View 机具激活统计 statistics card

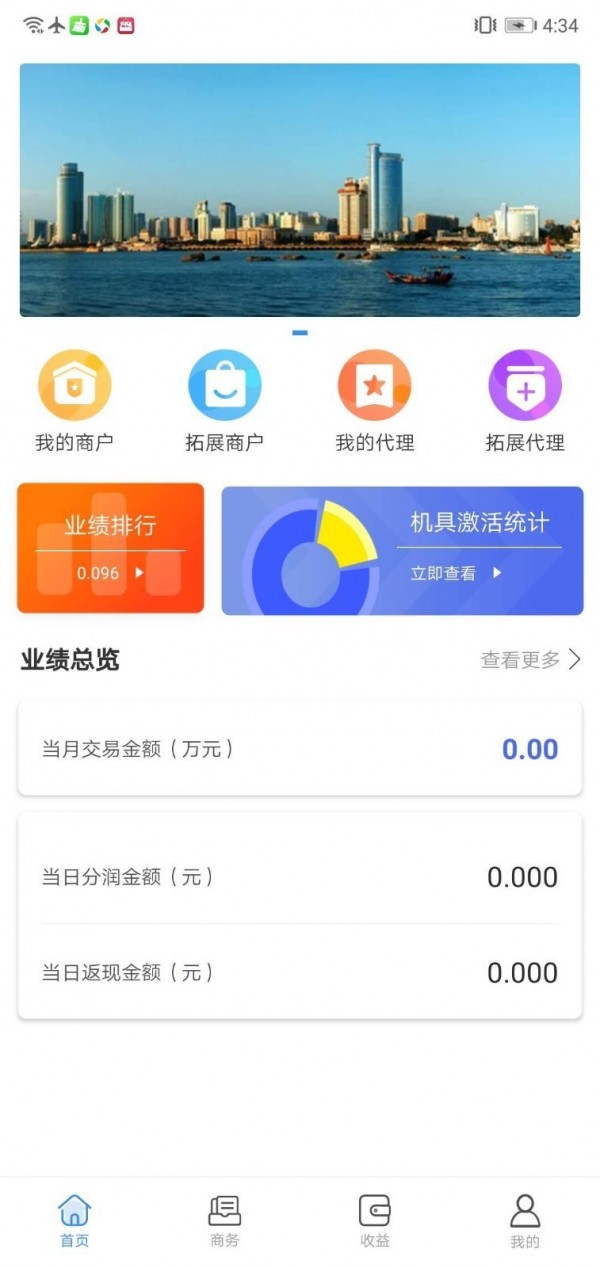(402, 550)
